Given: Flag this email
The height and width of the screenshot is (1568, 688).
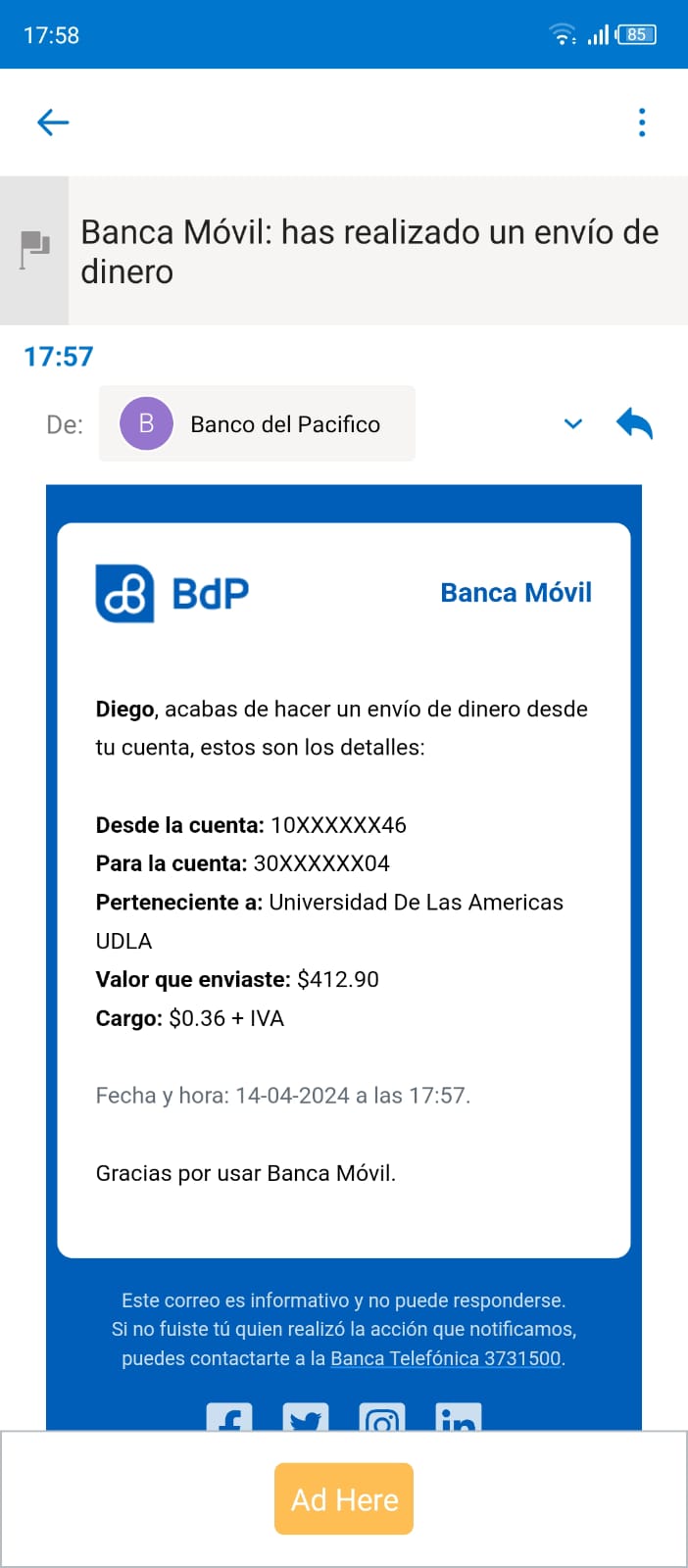Looking at the screenshot, I should [x=35, y=250].
